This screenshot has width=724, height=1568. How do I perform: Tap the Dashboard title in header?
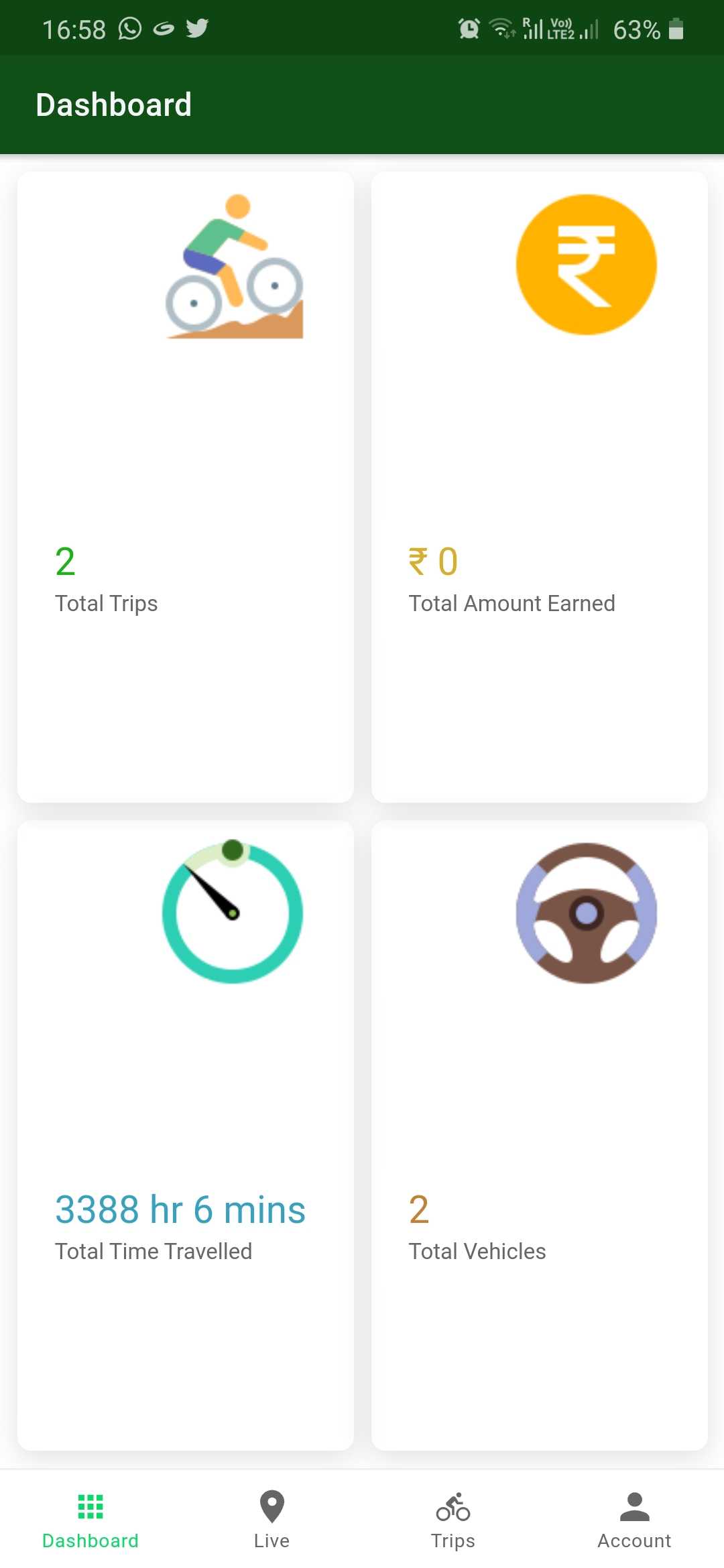coord(114,104)
